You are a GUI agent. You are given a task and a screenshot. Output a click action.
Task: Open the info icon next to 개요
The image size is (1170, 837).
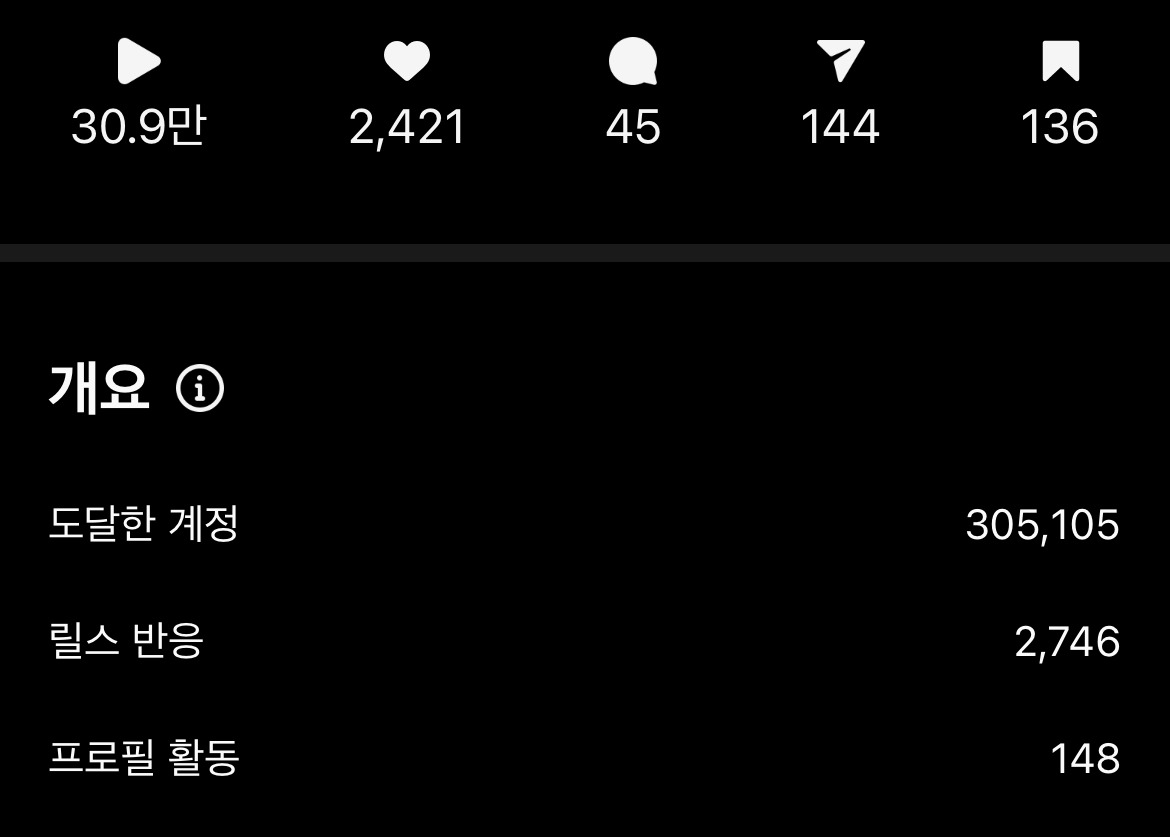(199, 388)
